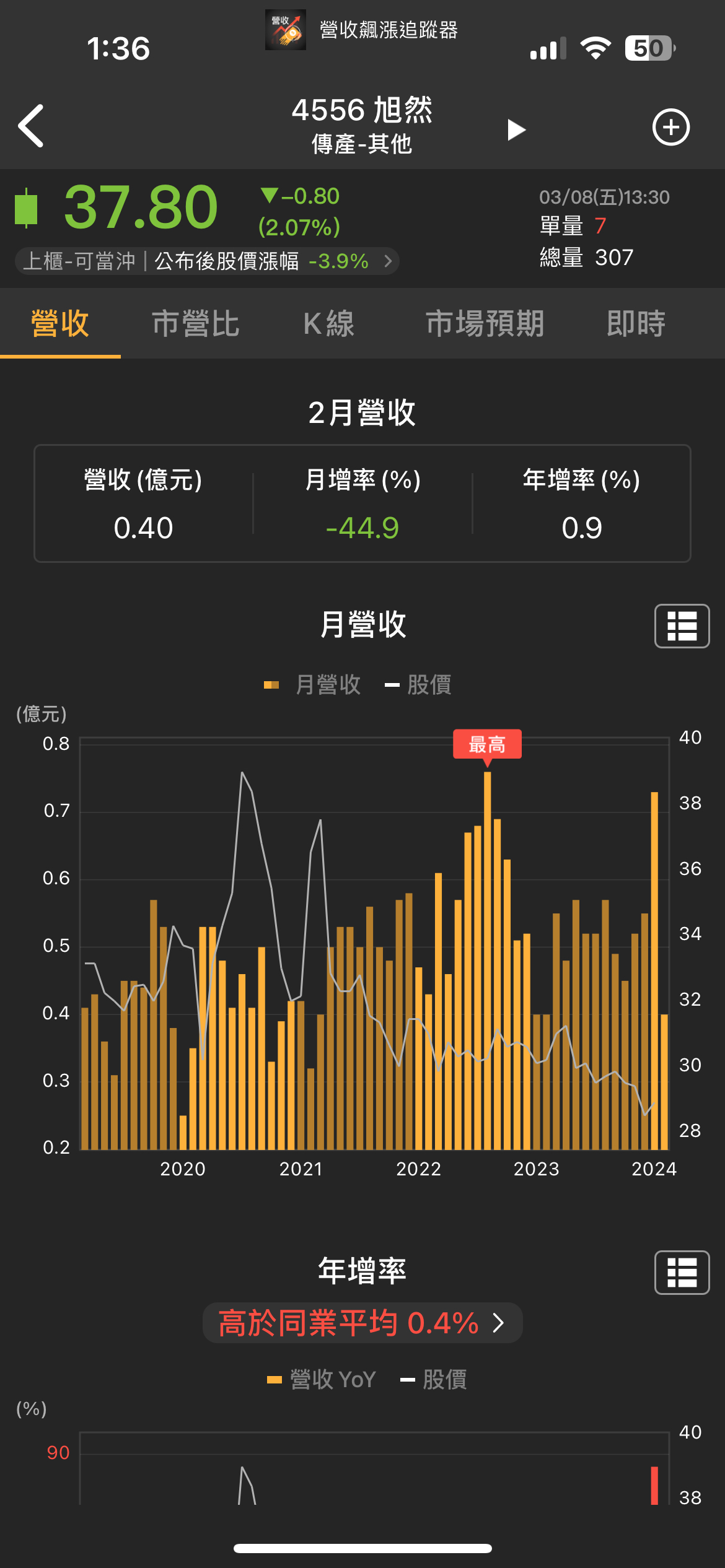Go back to the previous screen
Viewport: 725px width, 1568px height.
point(31,126)
